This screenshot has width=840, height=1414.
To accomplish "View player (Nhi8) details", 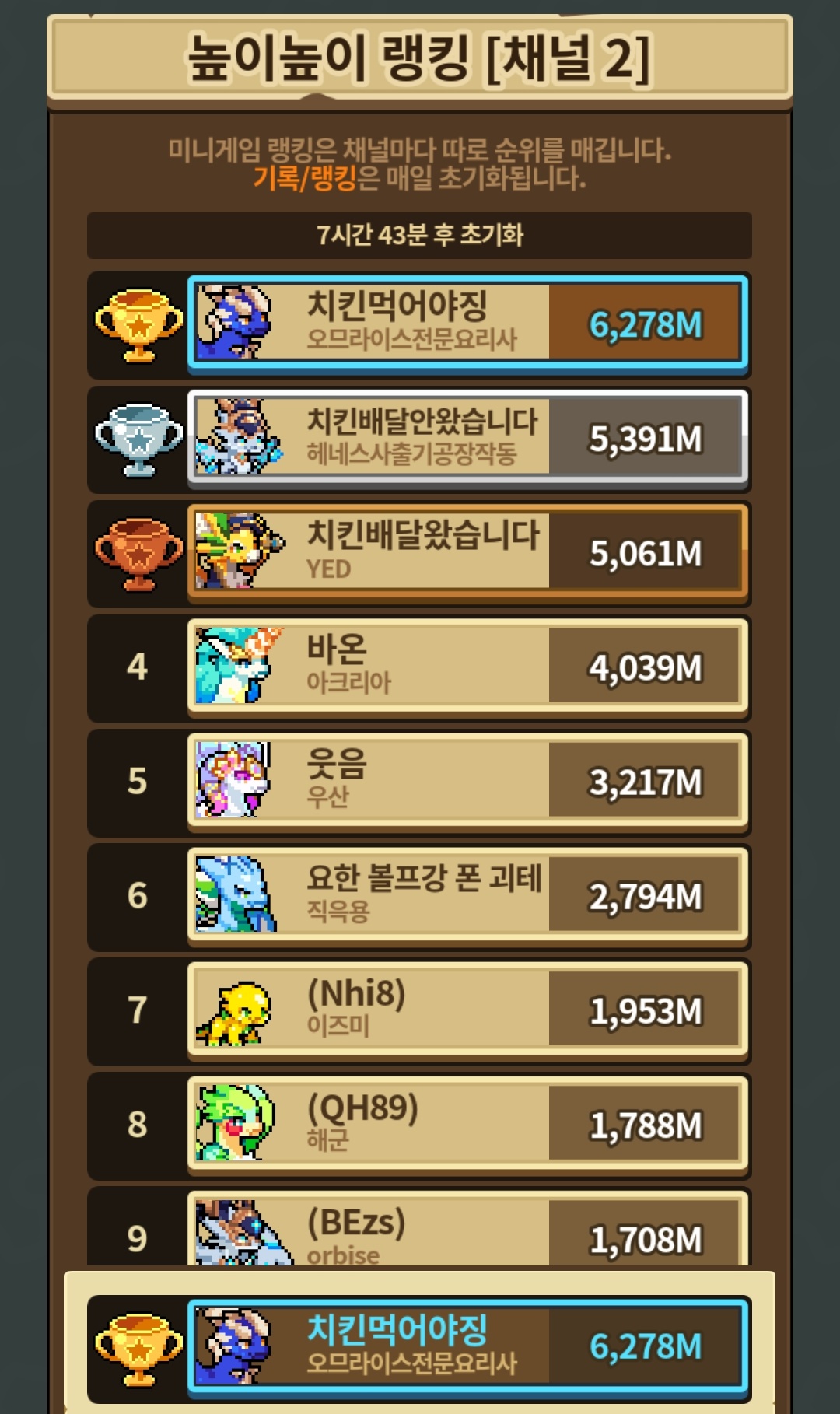I will [x=467, y=1010].
